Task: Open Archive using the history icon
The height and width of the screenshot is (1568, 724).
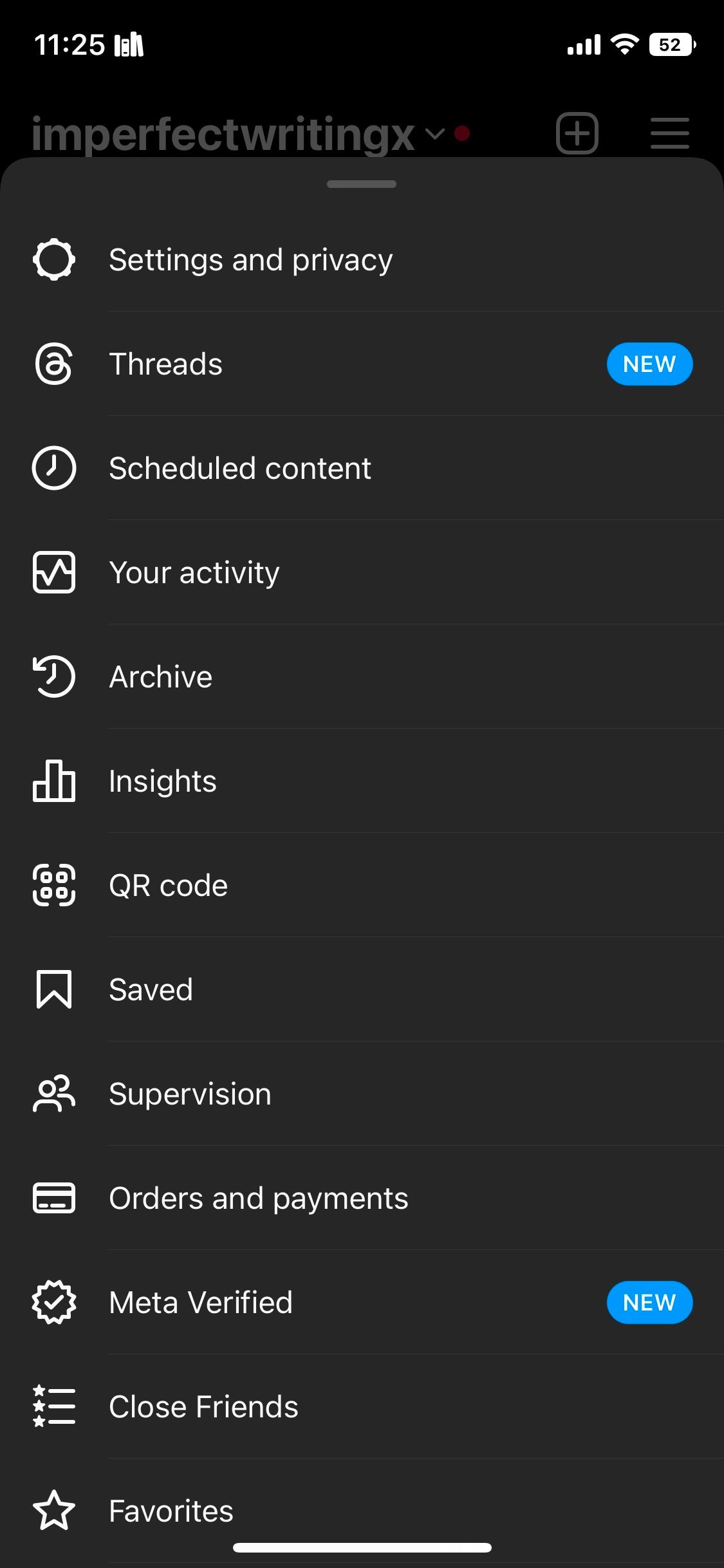Action: click(x=55, y=677)
